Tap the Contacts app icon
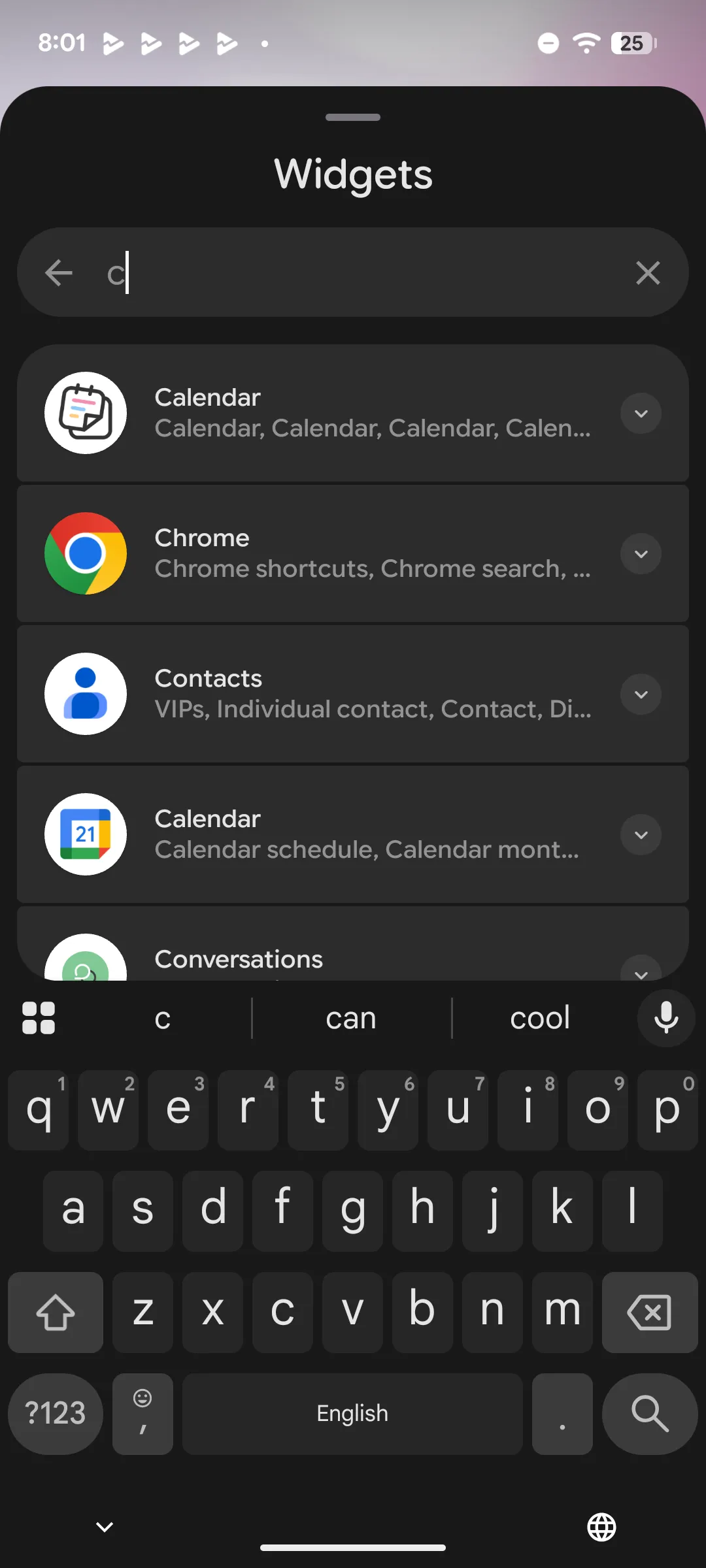Image resolution: width=706 pixels, height=1568 pixels. click(x=86, y=694)
